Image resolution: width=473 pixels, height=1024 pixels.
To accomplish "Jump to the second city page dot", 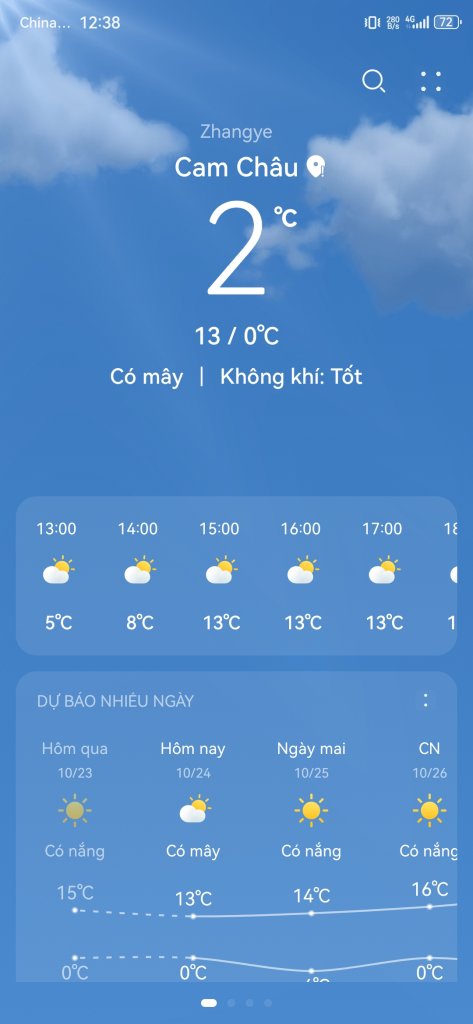I will (231, 1002).
